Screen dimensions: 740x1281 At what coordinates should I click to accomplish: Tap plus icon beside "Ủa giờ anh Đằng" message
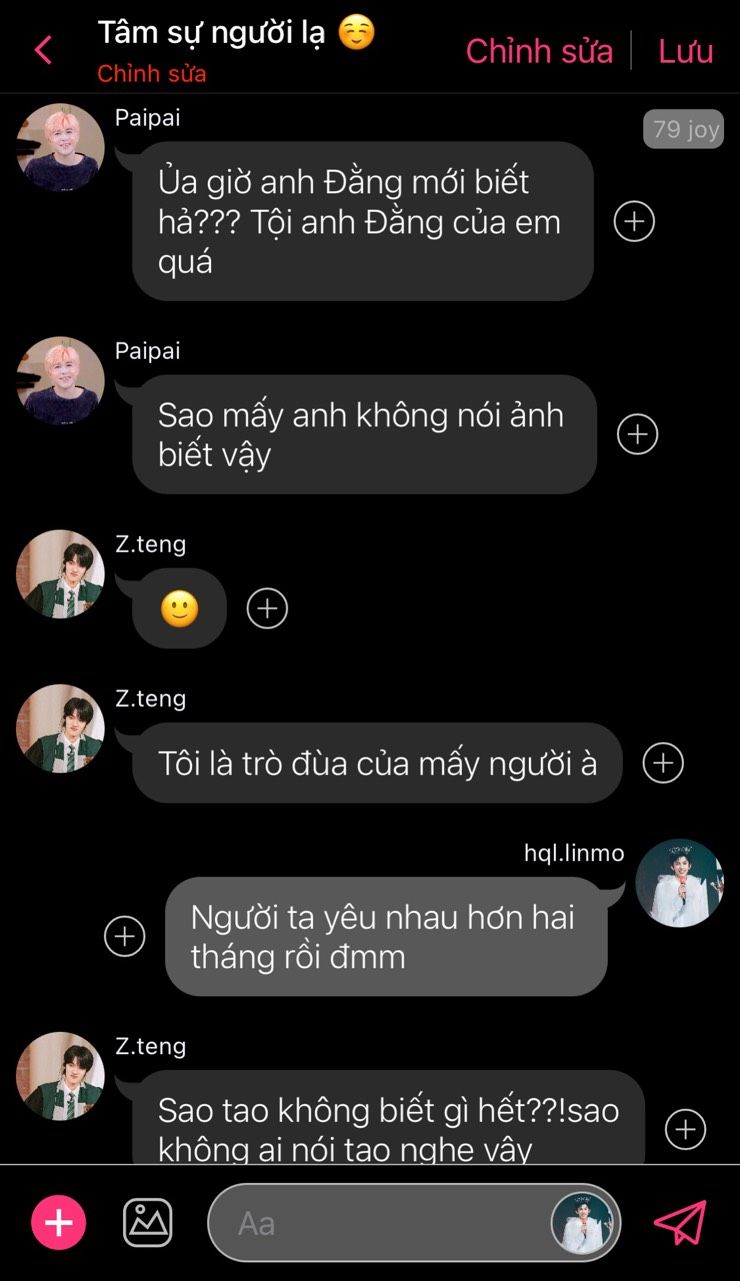634,221
